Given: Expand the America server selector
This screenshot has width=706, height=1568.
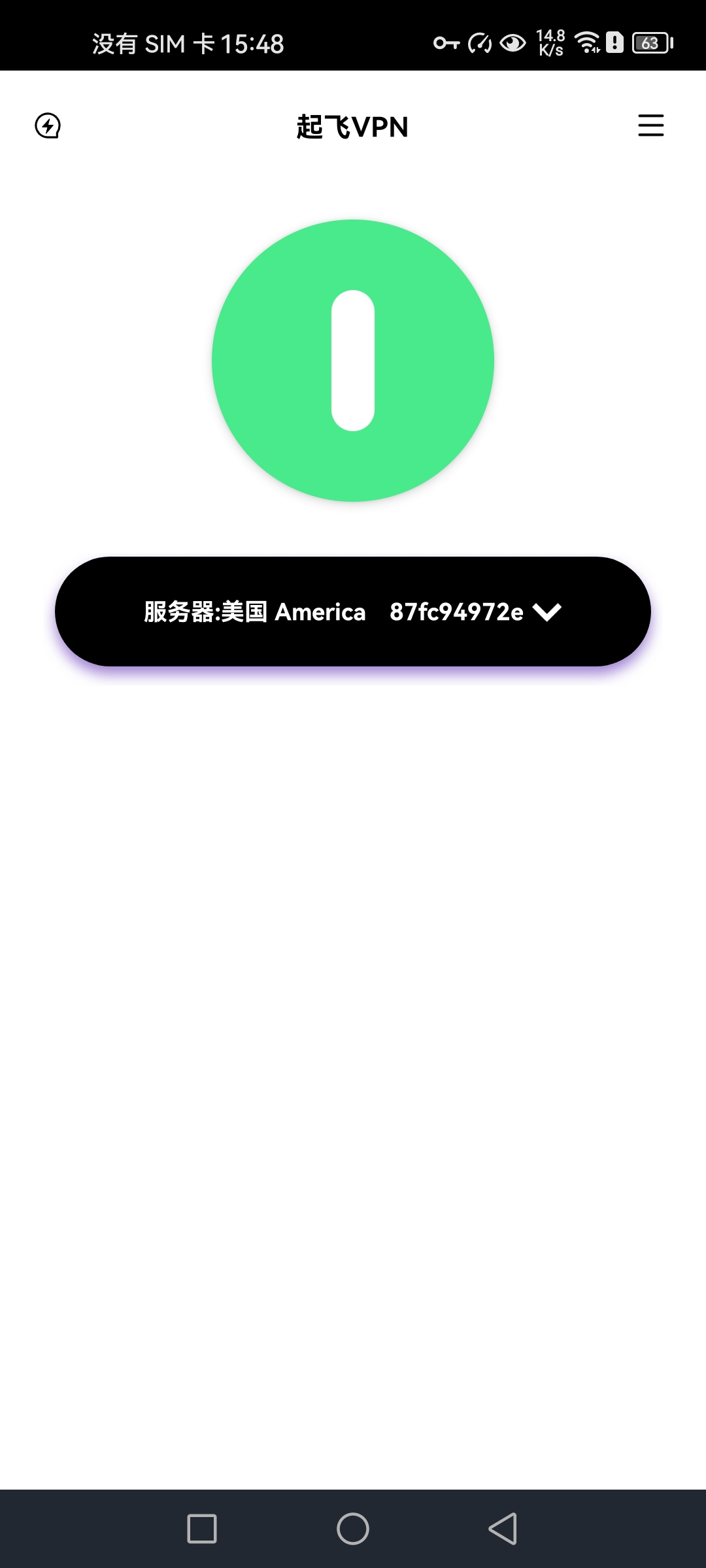Looking at the screenshot, I should (353, 612).
